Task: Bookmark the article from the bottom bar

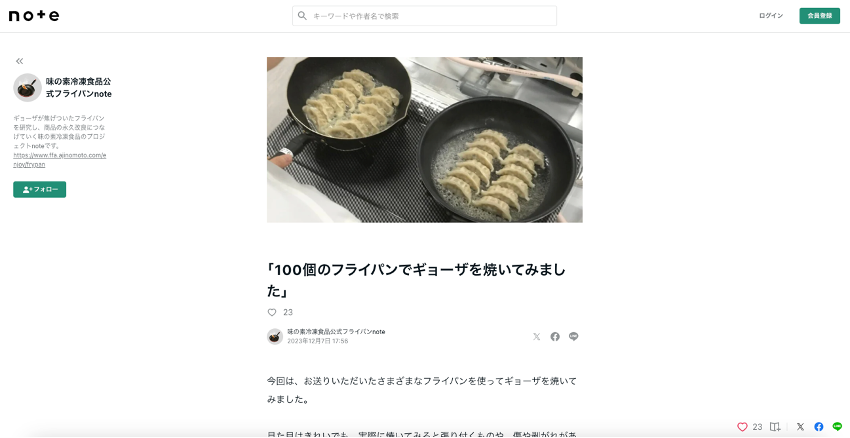Action: (x=775, y=426)
